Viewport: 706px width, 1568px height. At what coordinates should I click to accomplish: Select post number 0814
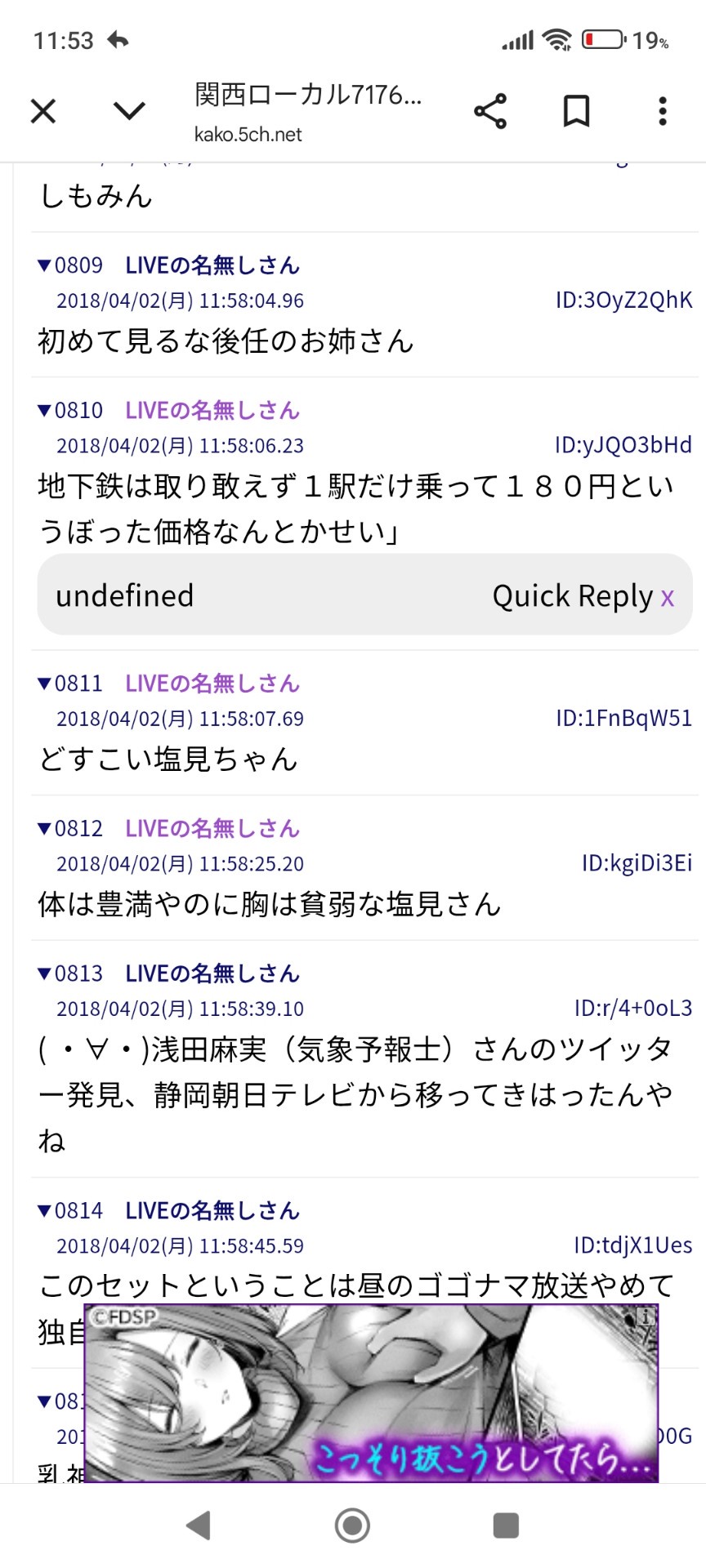click(71, 1211)
